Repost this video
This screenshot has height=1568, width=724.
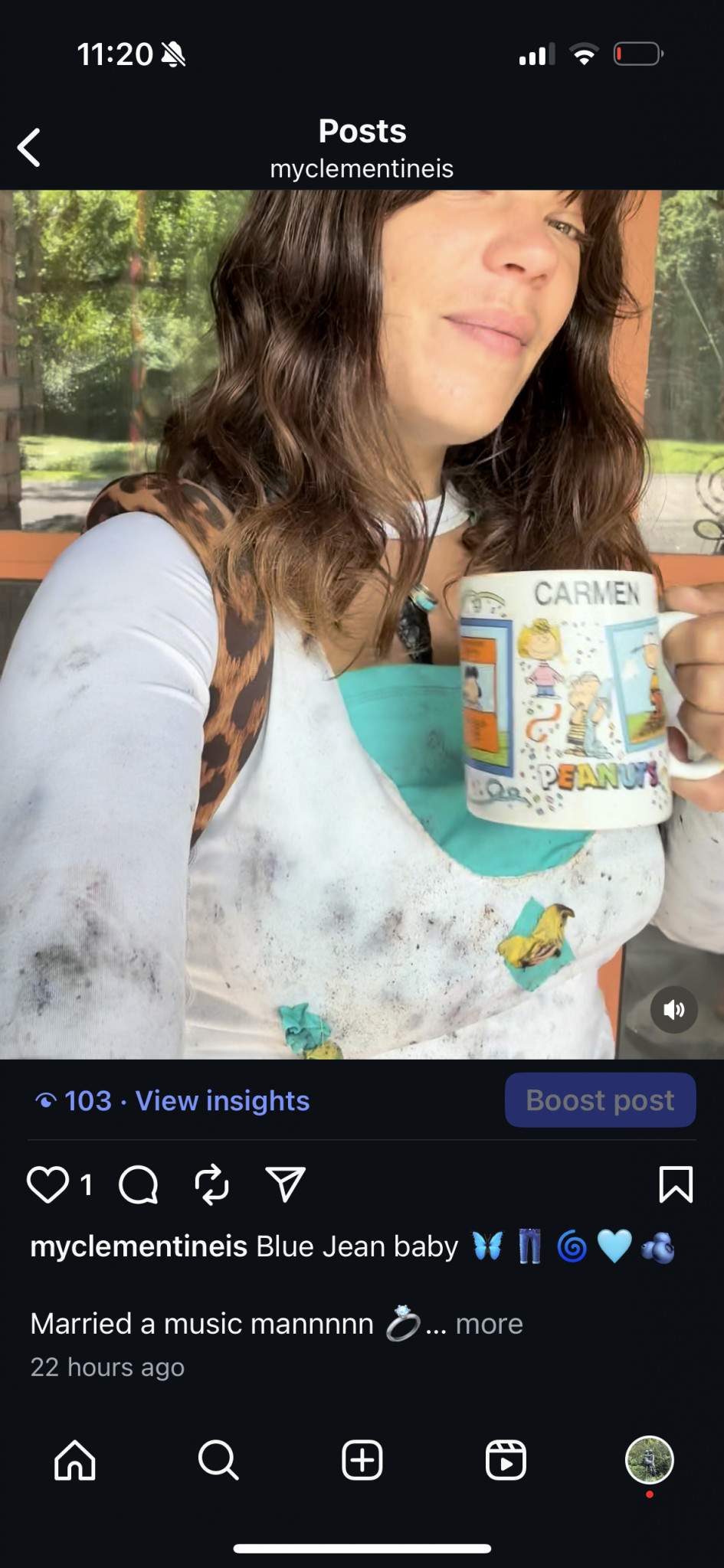(x=211, y=1184)
